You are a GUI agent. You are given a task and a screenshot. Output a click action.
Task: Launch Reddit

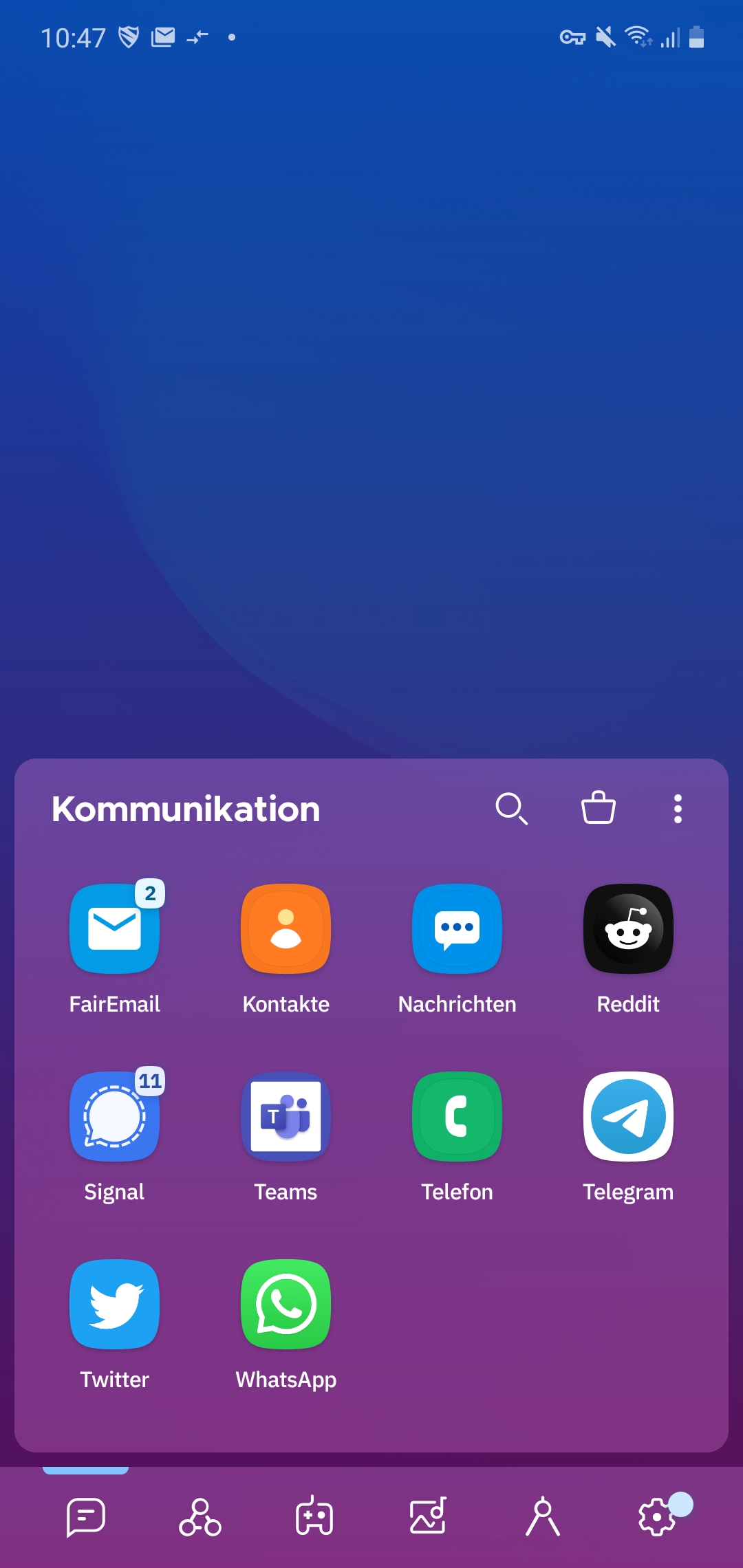point(628,928)
